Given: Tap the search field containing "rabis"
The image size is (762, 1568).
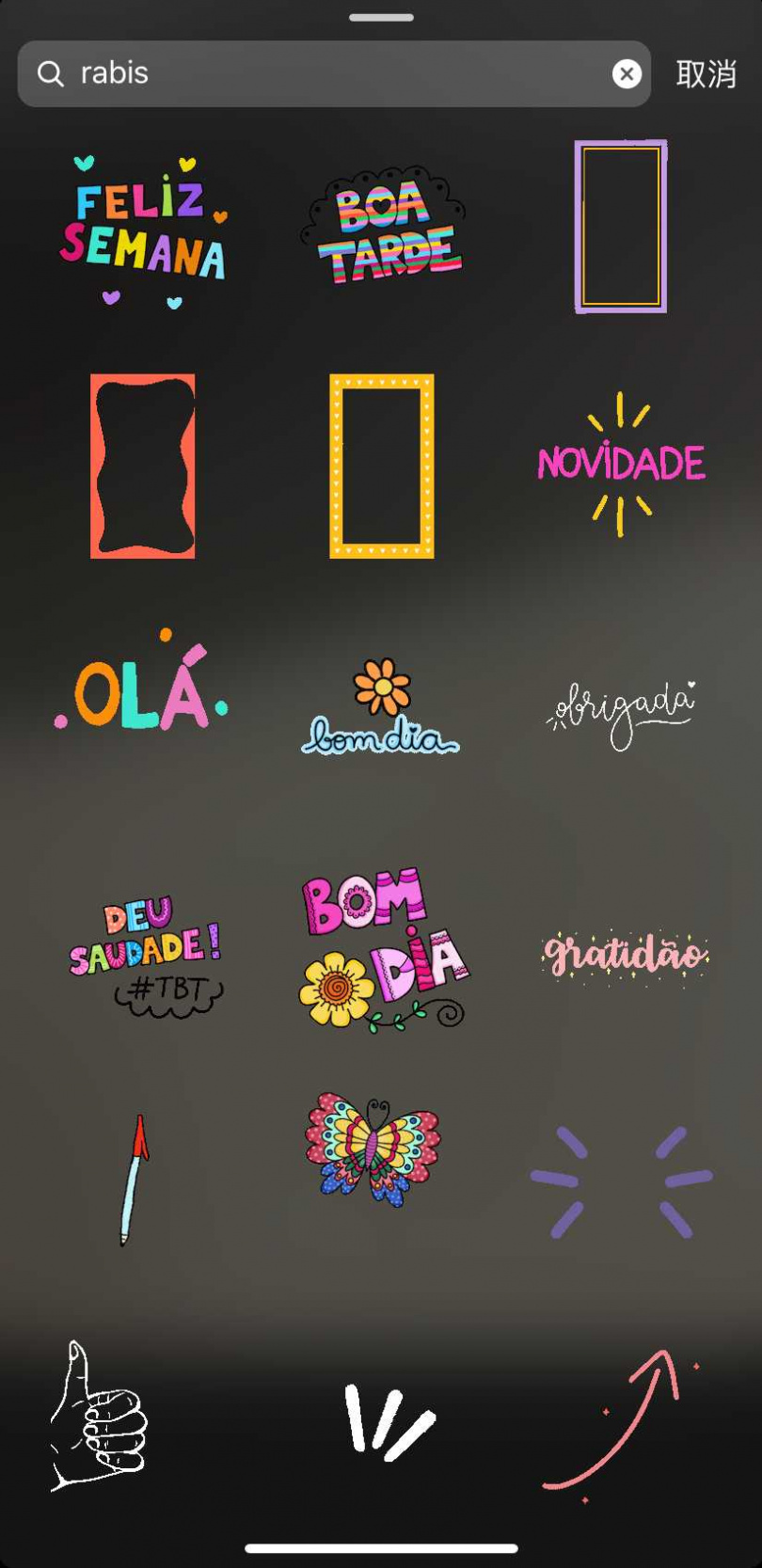Looking at the screenshot, I should (334, 73).
